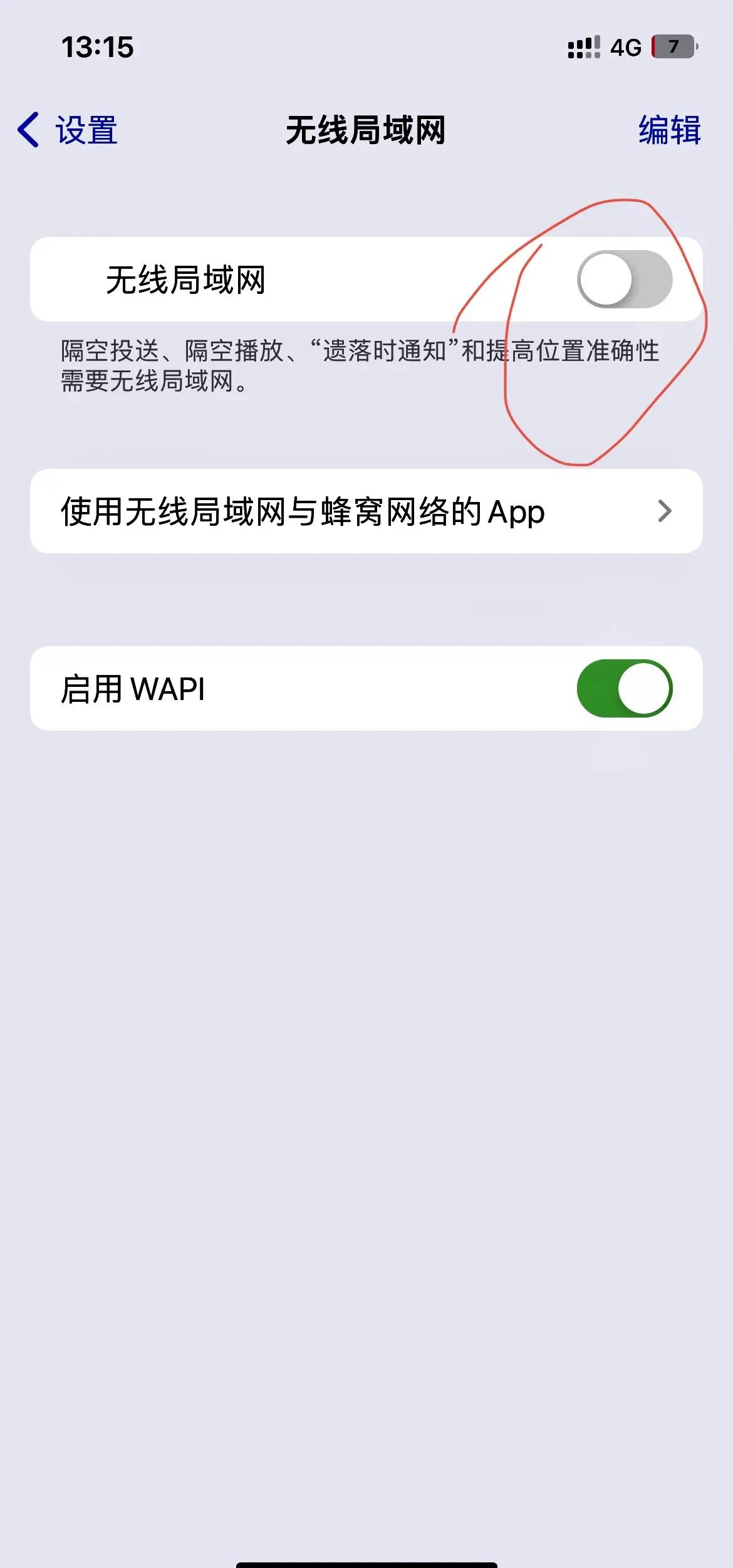Tap 编辑 in the top bar

669,130
